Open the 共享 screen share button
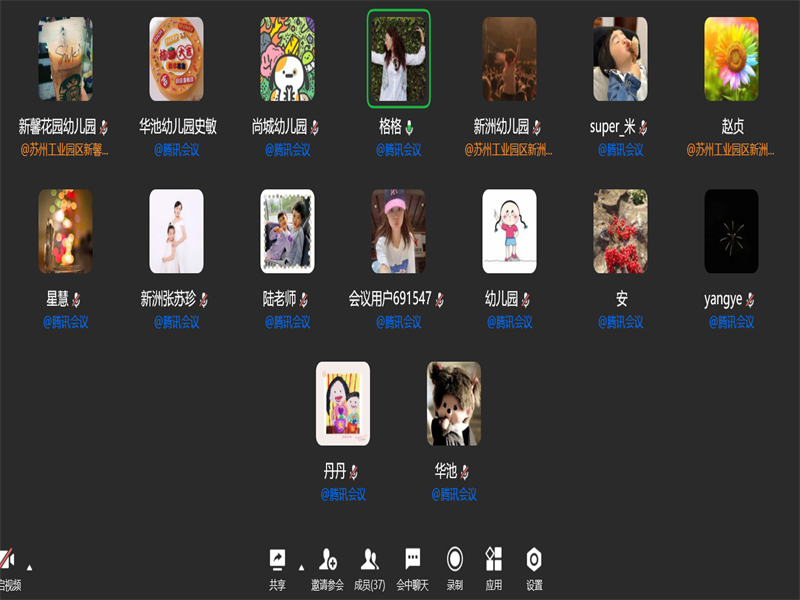The image size is (800, 600). point(277,567)
